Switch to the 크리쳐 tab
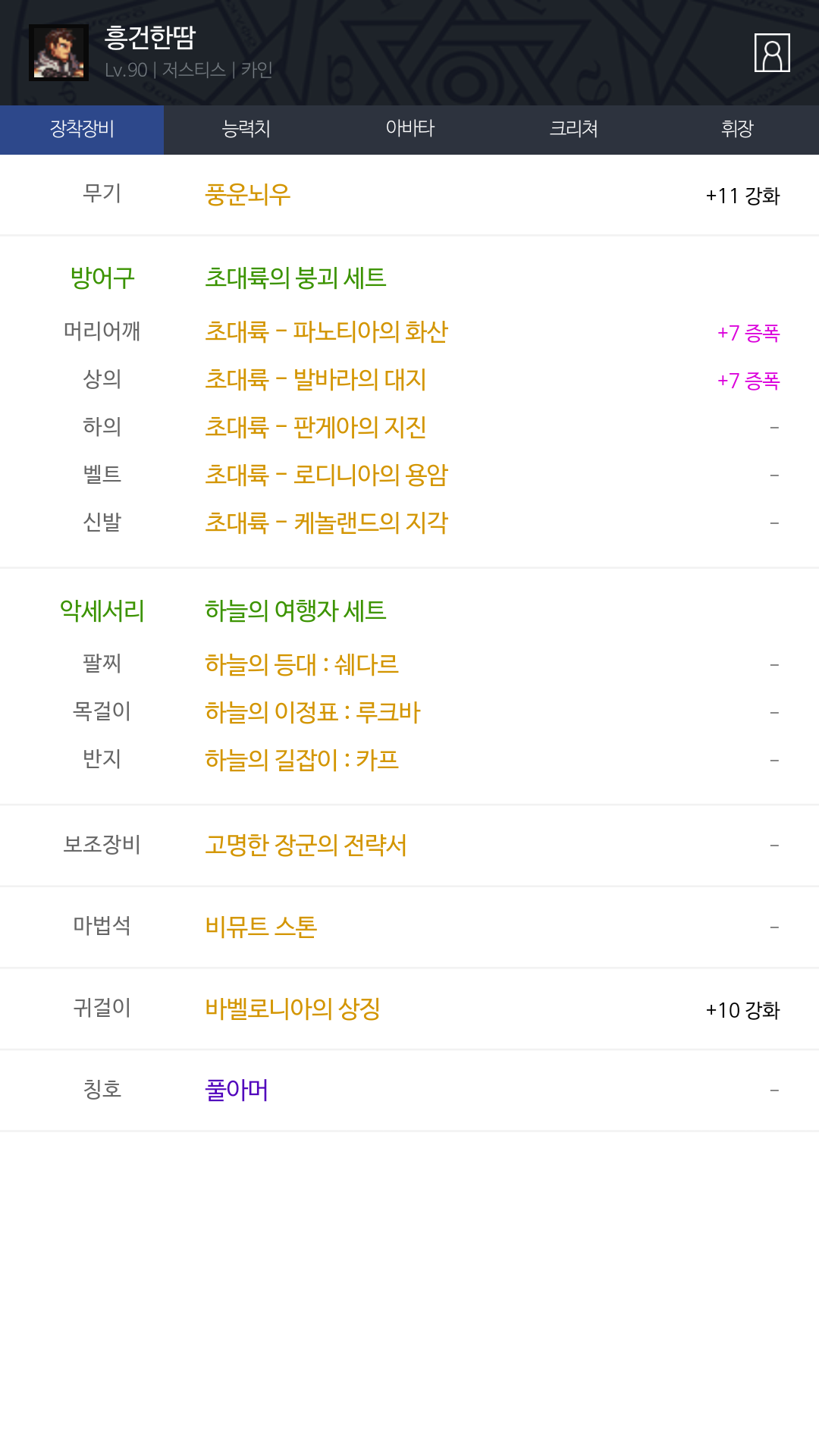The image size is (819, 1456). [573, 129]
